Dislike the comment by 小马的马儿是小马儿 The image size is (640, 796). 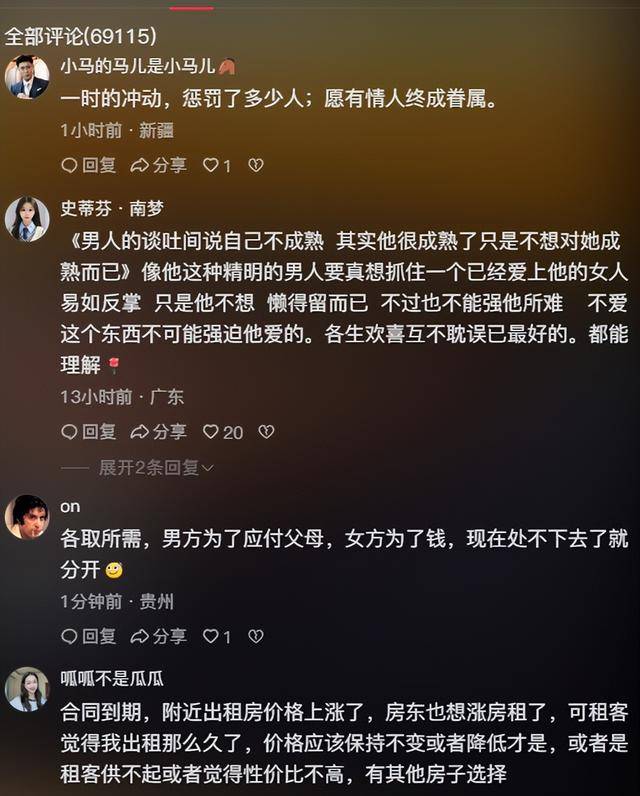(256, 165)
